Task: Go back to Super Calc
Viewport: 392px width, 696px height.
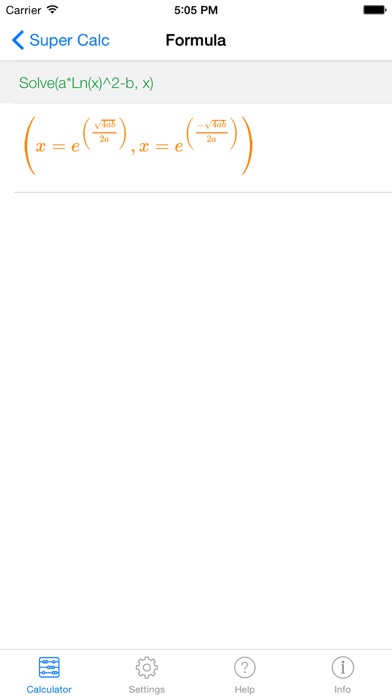Action: coord(60,40)
